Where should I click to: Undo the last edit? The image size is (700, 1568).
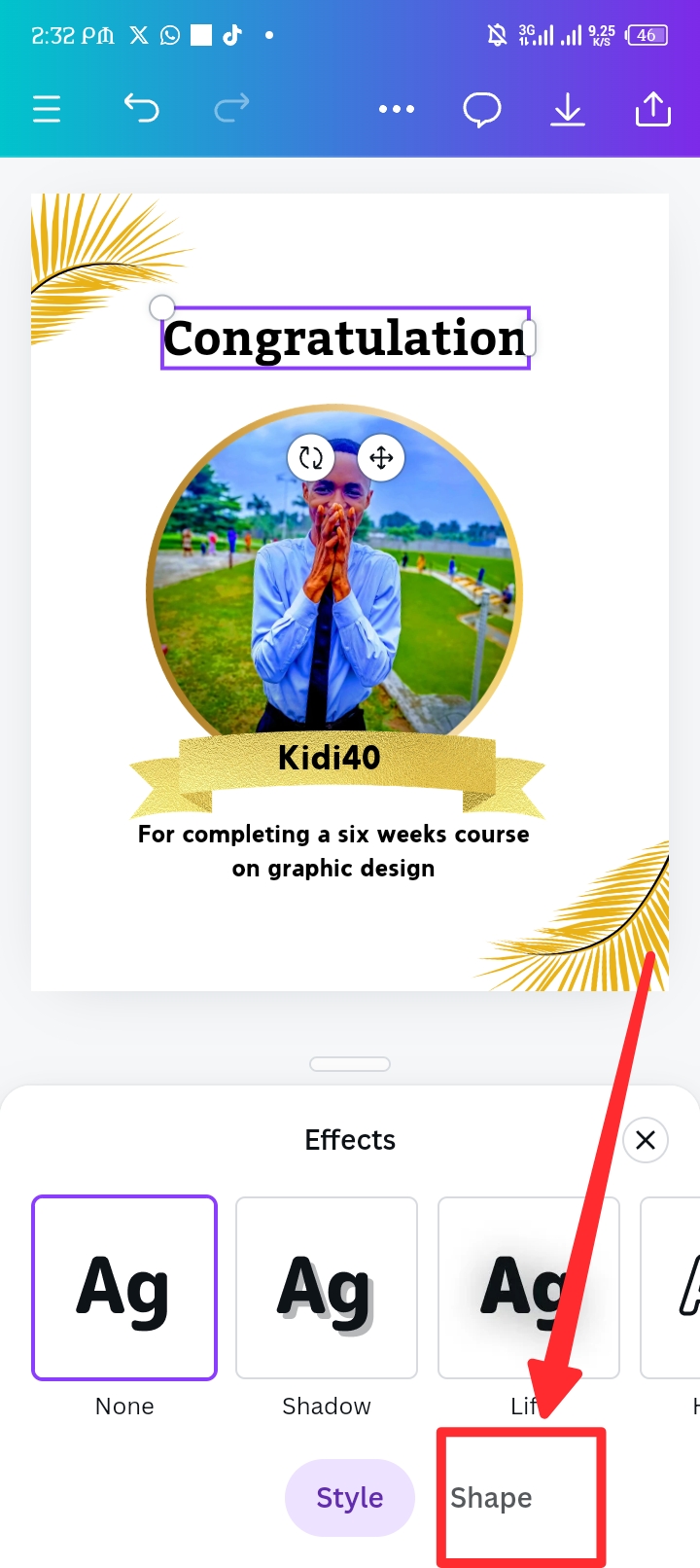141,109
